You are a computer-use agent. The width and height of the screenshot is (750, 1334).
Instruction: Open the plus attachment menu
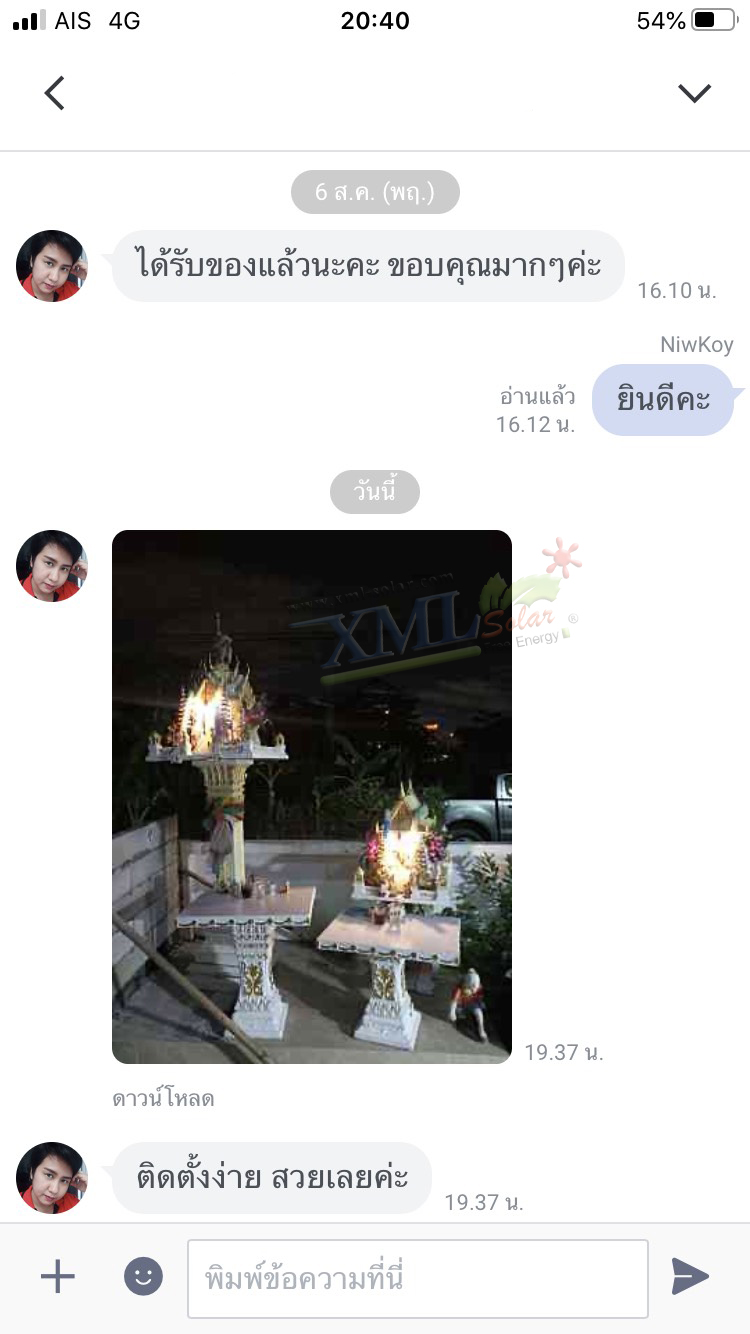57,1277
